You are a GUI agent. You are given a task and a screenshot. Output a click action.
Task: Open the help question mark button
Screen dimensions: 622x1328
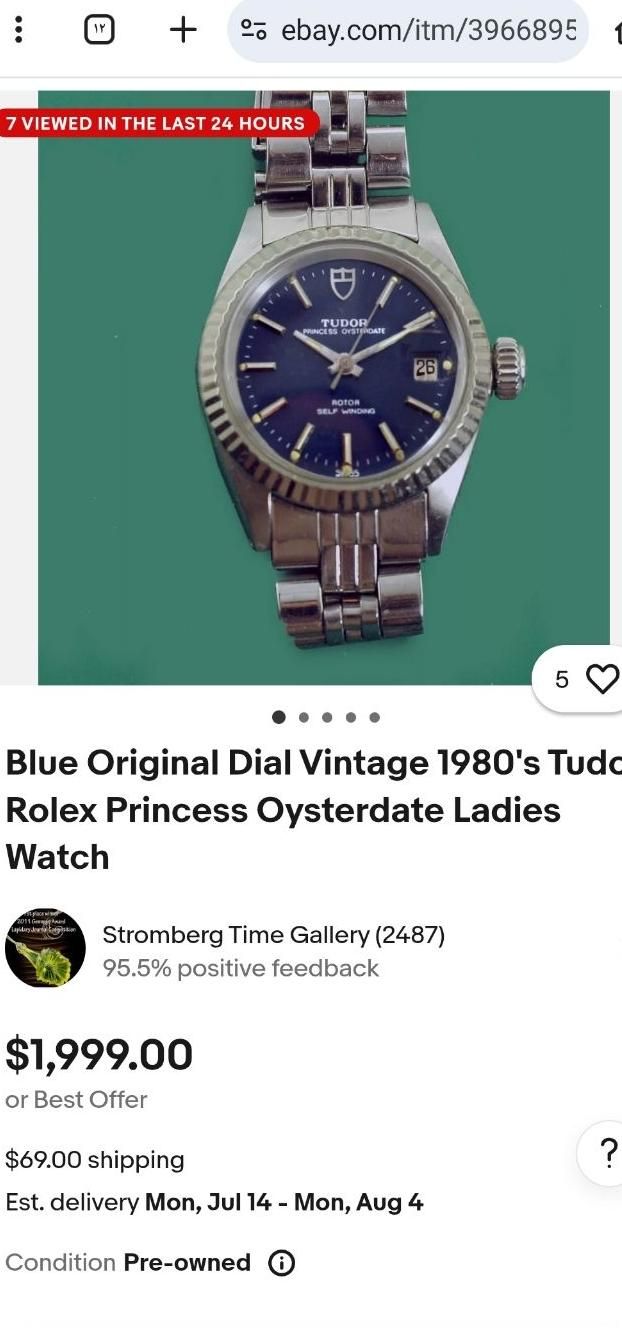606,1153
